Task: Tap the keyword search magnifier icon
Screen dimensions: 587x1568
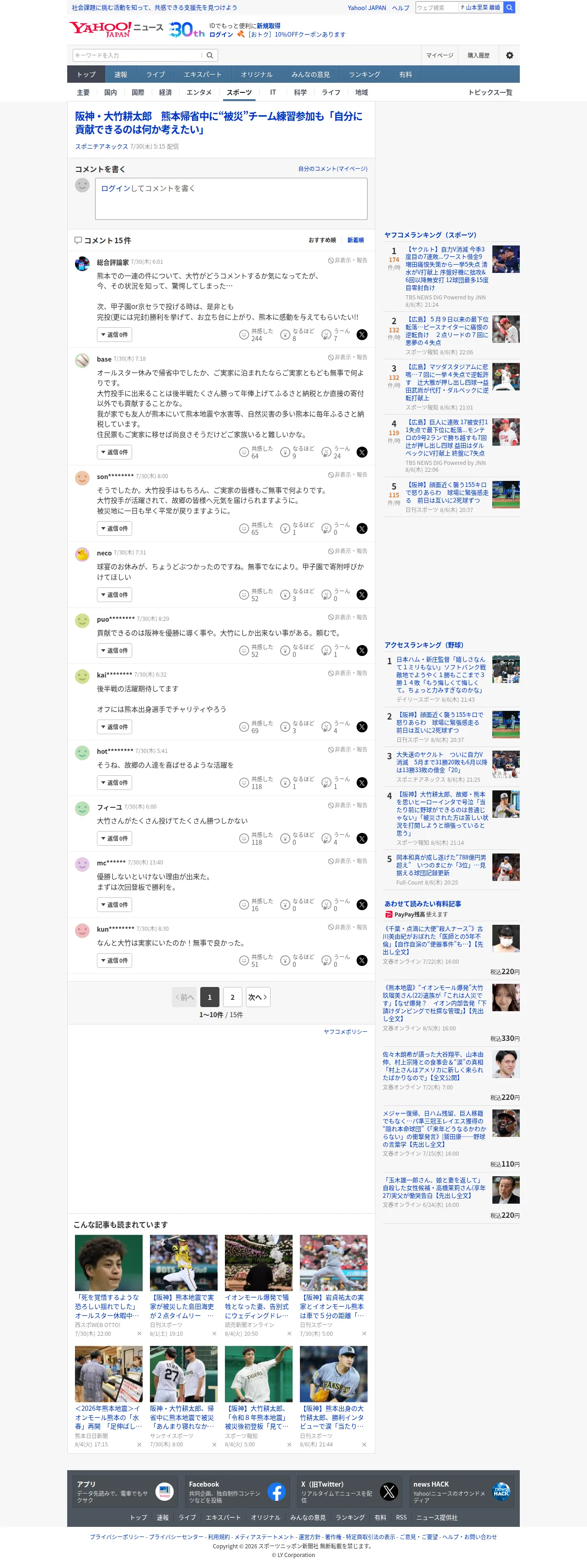Action: [209, 55]
